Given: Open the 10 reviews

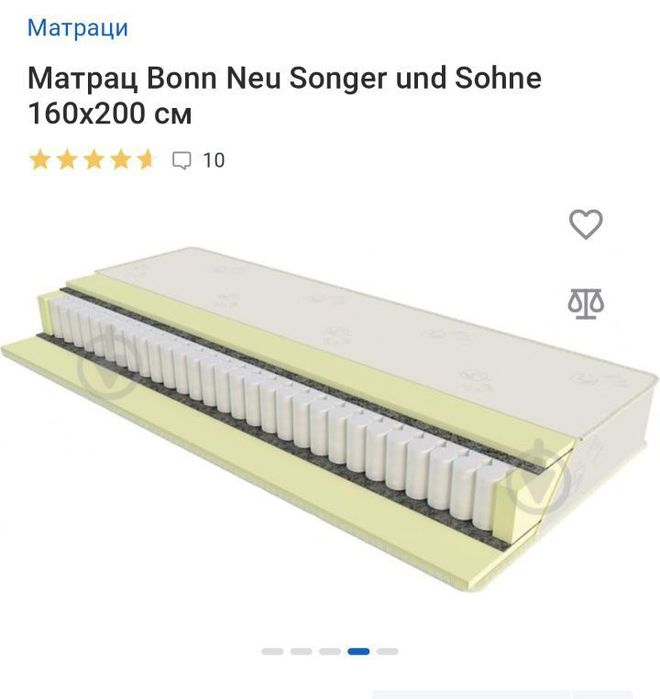Looking at the screenshot, I should click(x=200, y=160).
